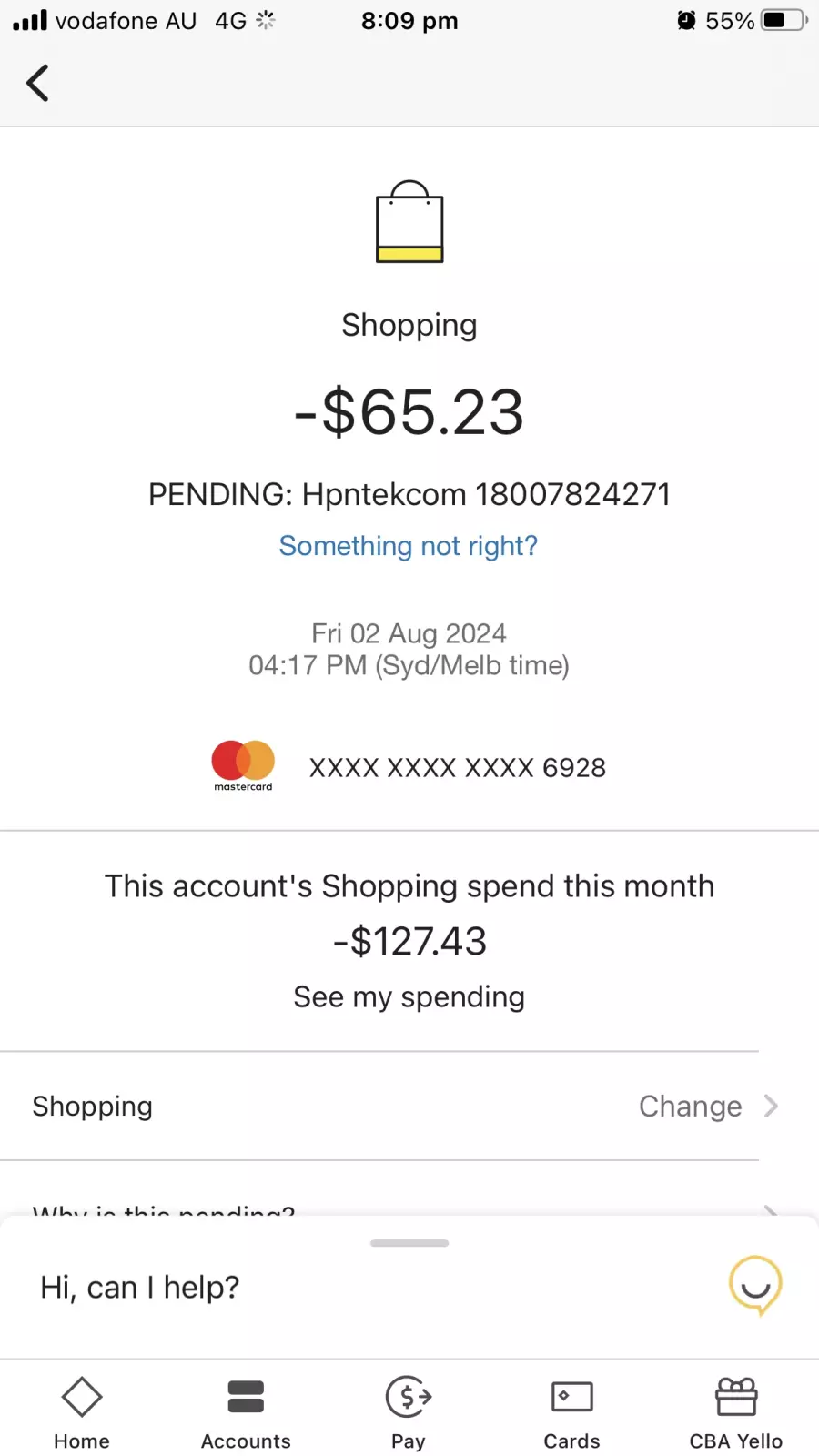Go back using the top-left arrow

(x=37, y=83)
